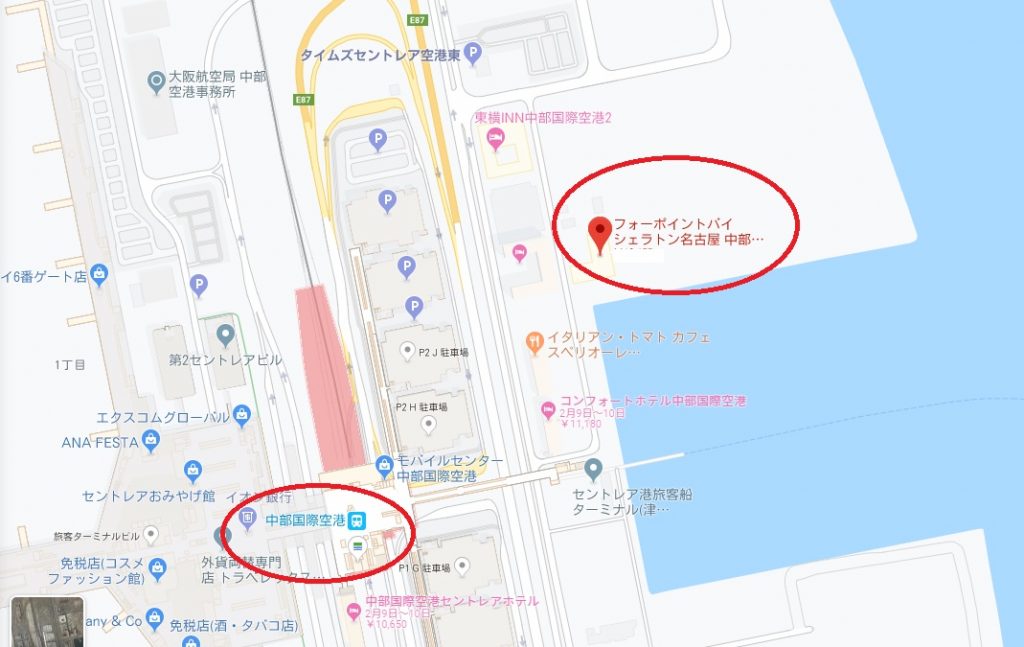The width and height of the screenshot is (1024, 647).
Task: Open the Four Points by Sheraton red pin
Action: [599, 234]
